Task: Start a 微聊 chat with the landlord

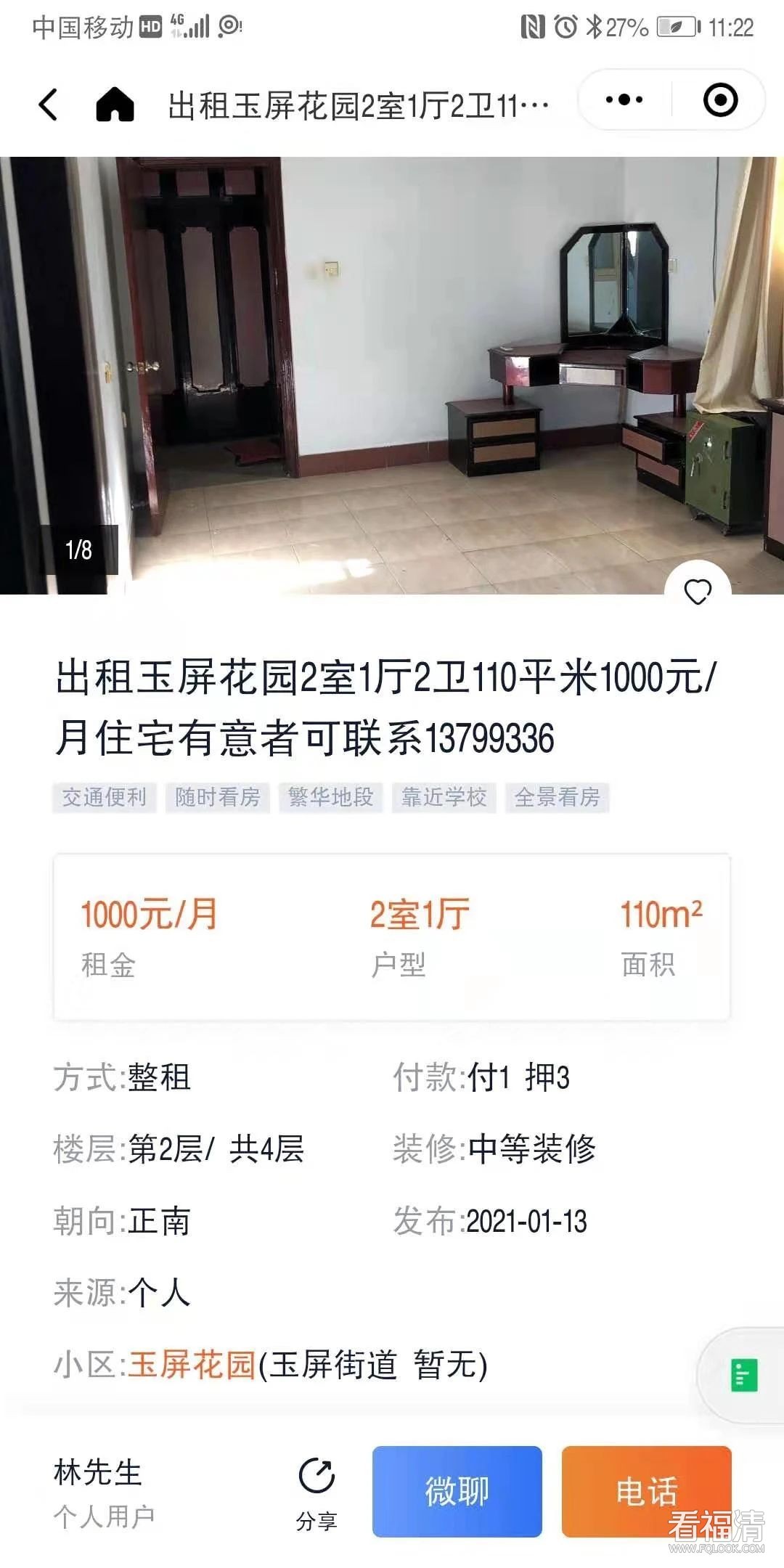Action: pos(457,1491)
